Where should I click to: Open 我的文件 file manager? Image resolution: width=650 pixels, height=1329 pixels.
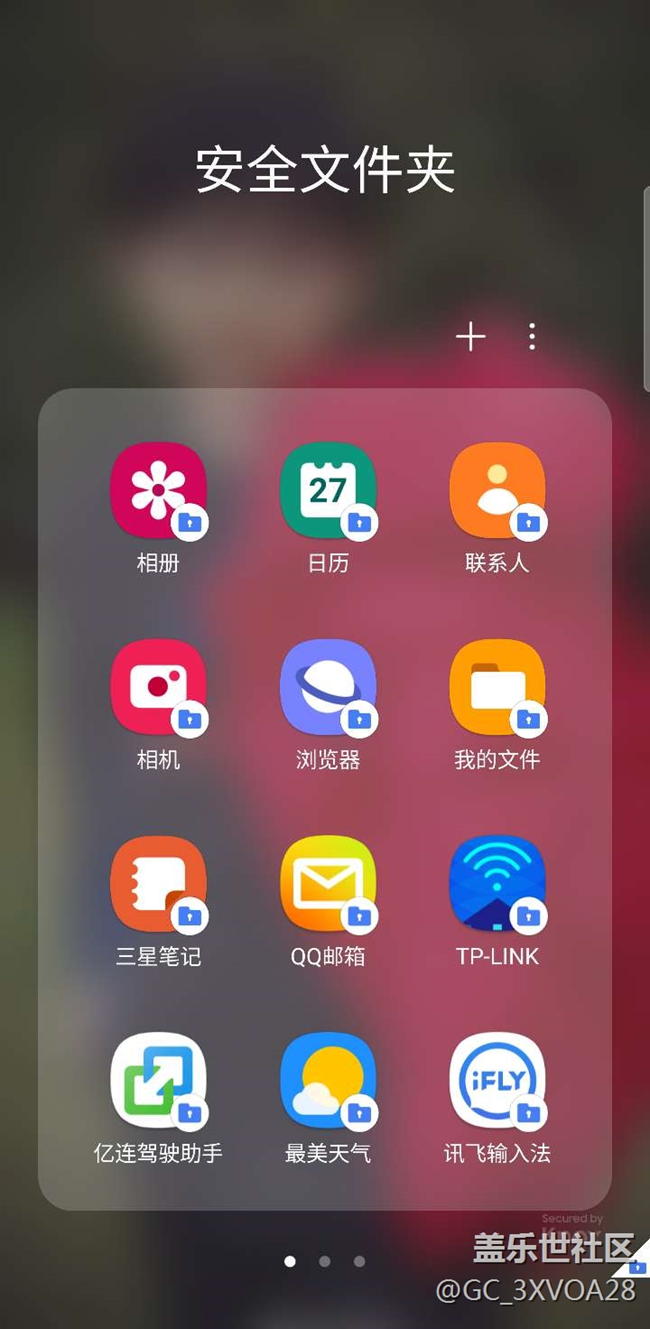(x=497, y=687)
